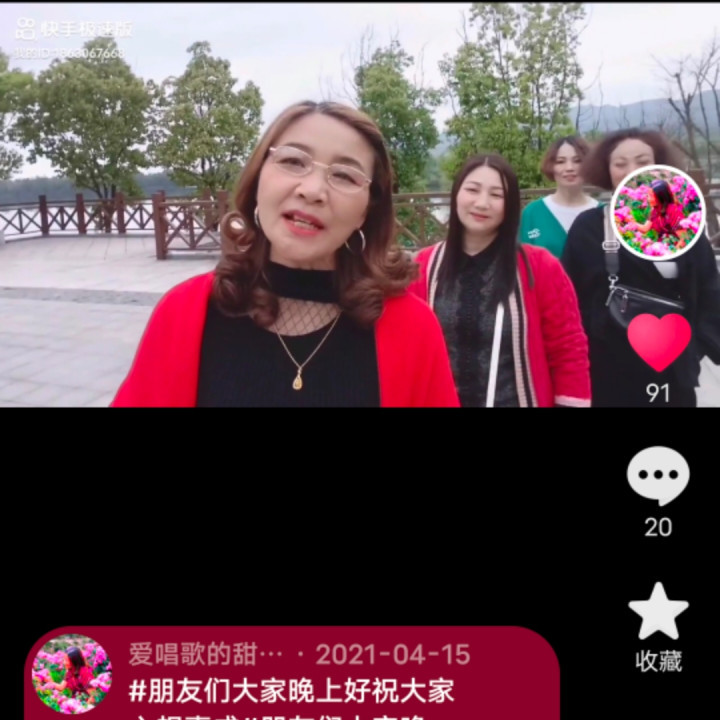Viewport: 720px width, 720px height.
Task: Open the comments bubble with 20 comments
Action: 658,475
